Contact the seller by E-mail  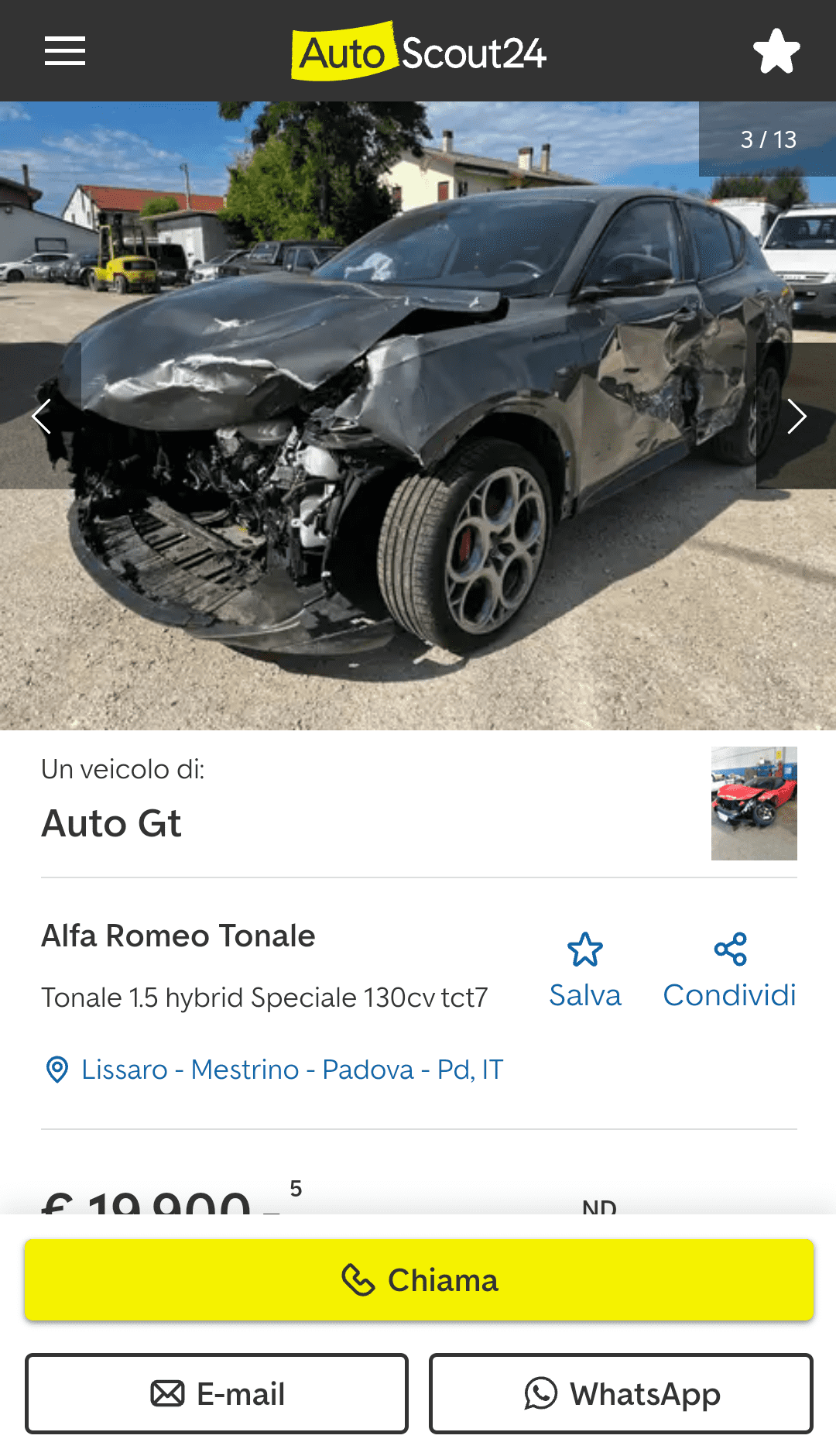coord(217,1393)
